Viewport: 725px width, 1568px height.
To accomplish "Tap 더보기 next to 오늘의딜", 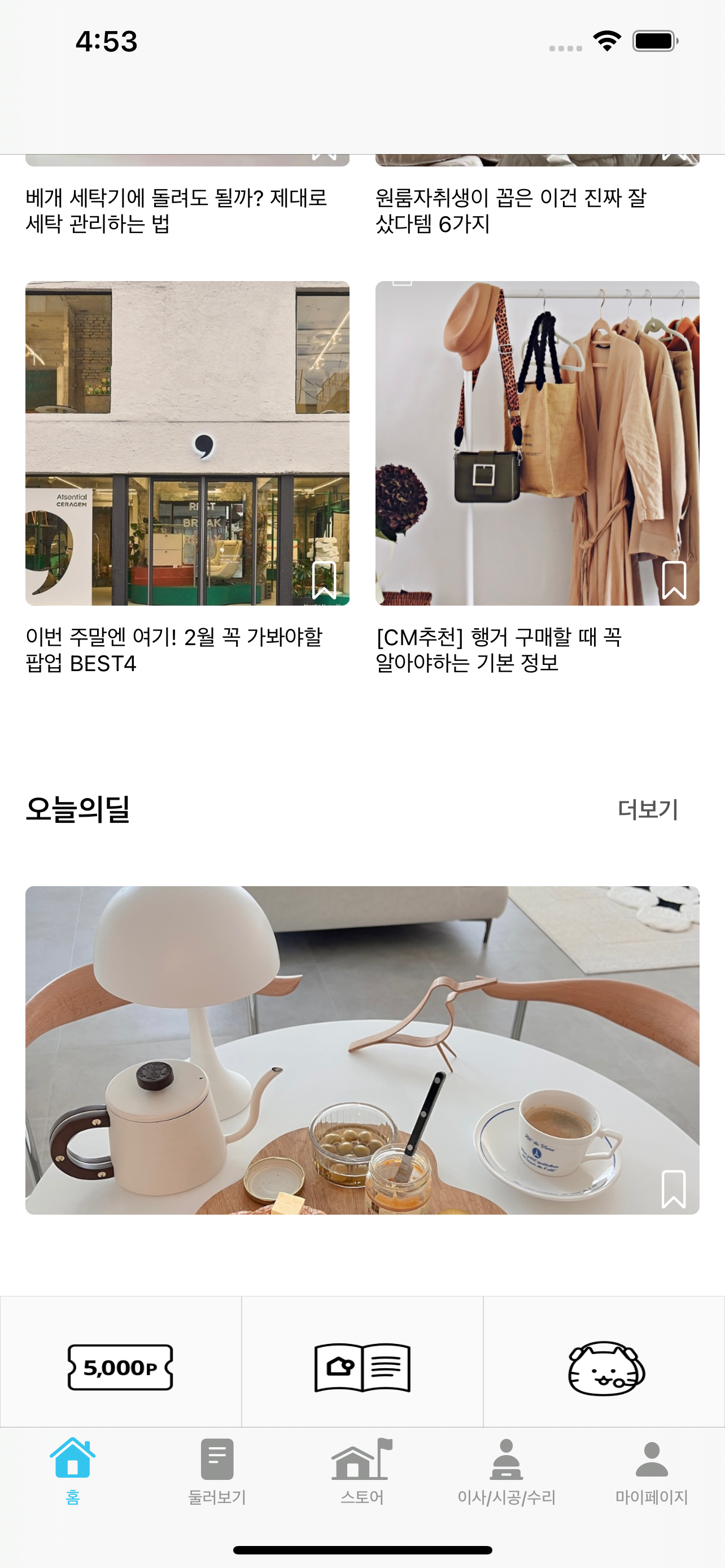I will click(647, 809).
